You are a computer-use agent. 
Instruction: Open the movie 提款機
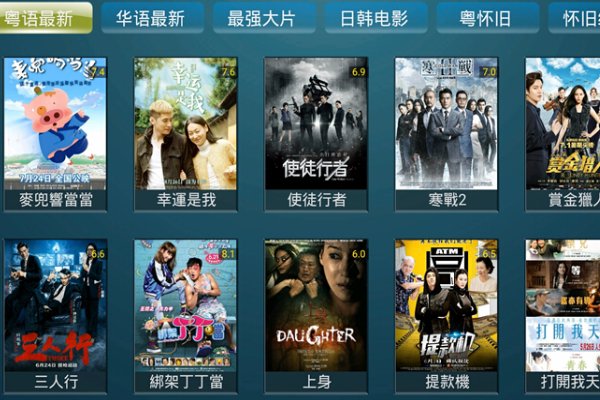(x=446, y=308)
